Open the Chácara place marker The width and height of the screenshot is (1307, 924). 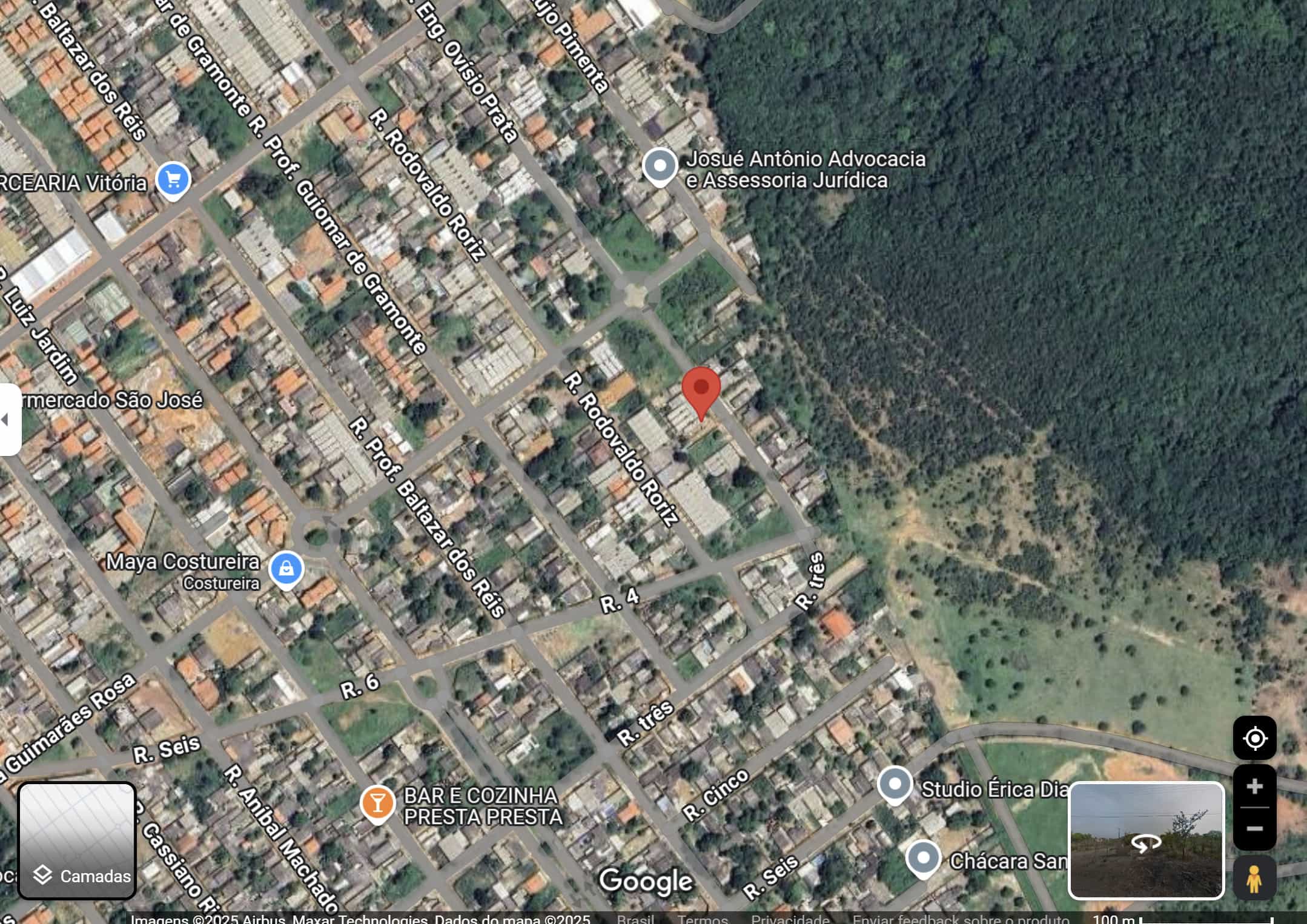point(923,858)
